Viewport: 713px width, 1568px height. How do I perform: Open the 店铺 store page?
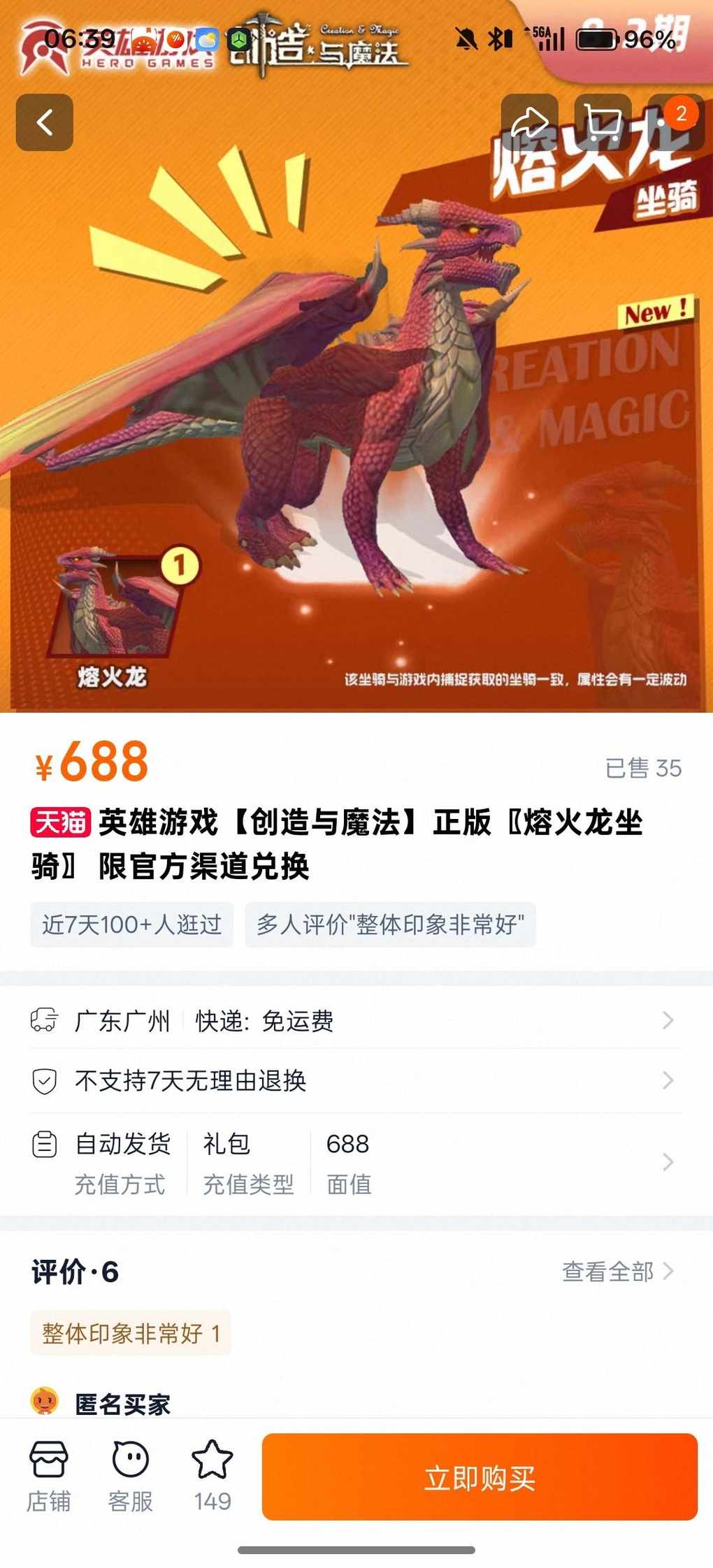pyautogui.click(x=48, y=1476)
